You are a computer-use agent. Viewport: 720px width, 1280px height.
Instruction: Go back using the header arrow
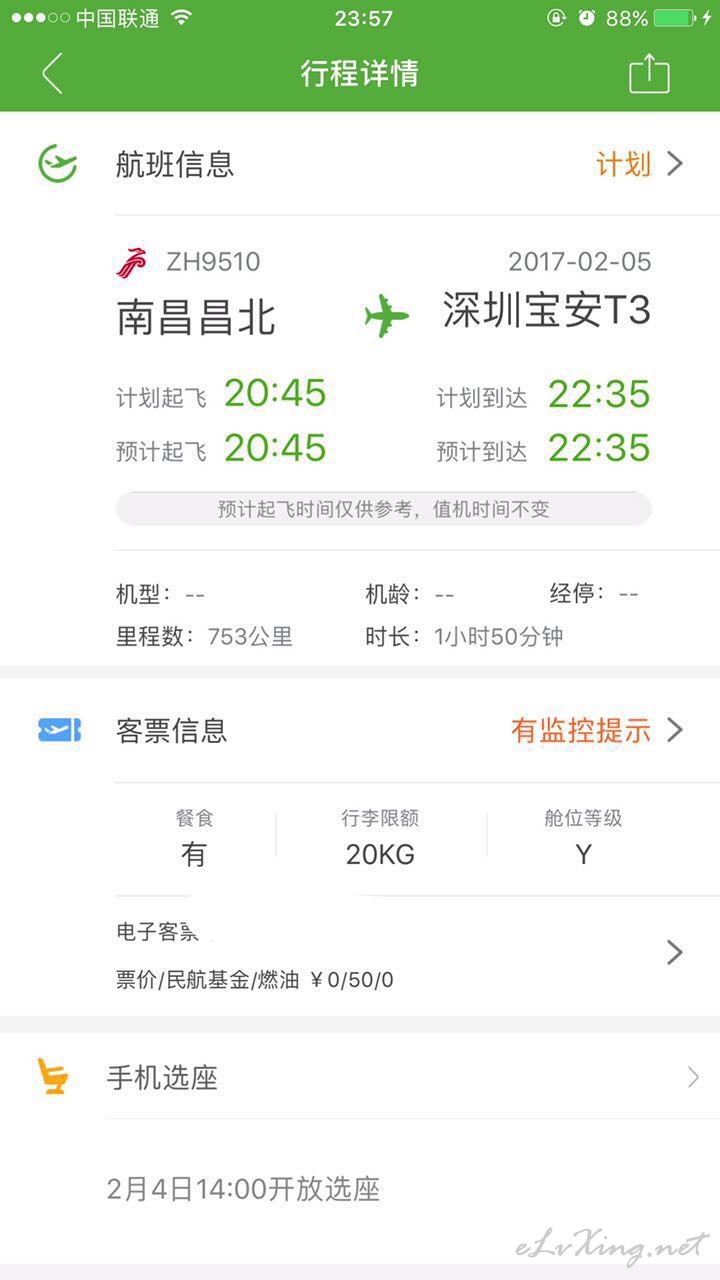[52, 74]
